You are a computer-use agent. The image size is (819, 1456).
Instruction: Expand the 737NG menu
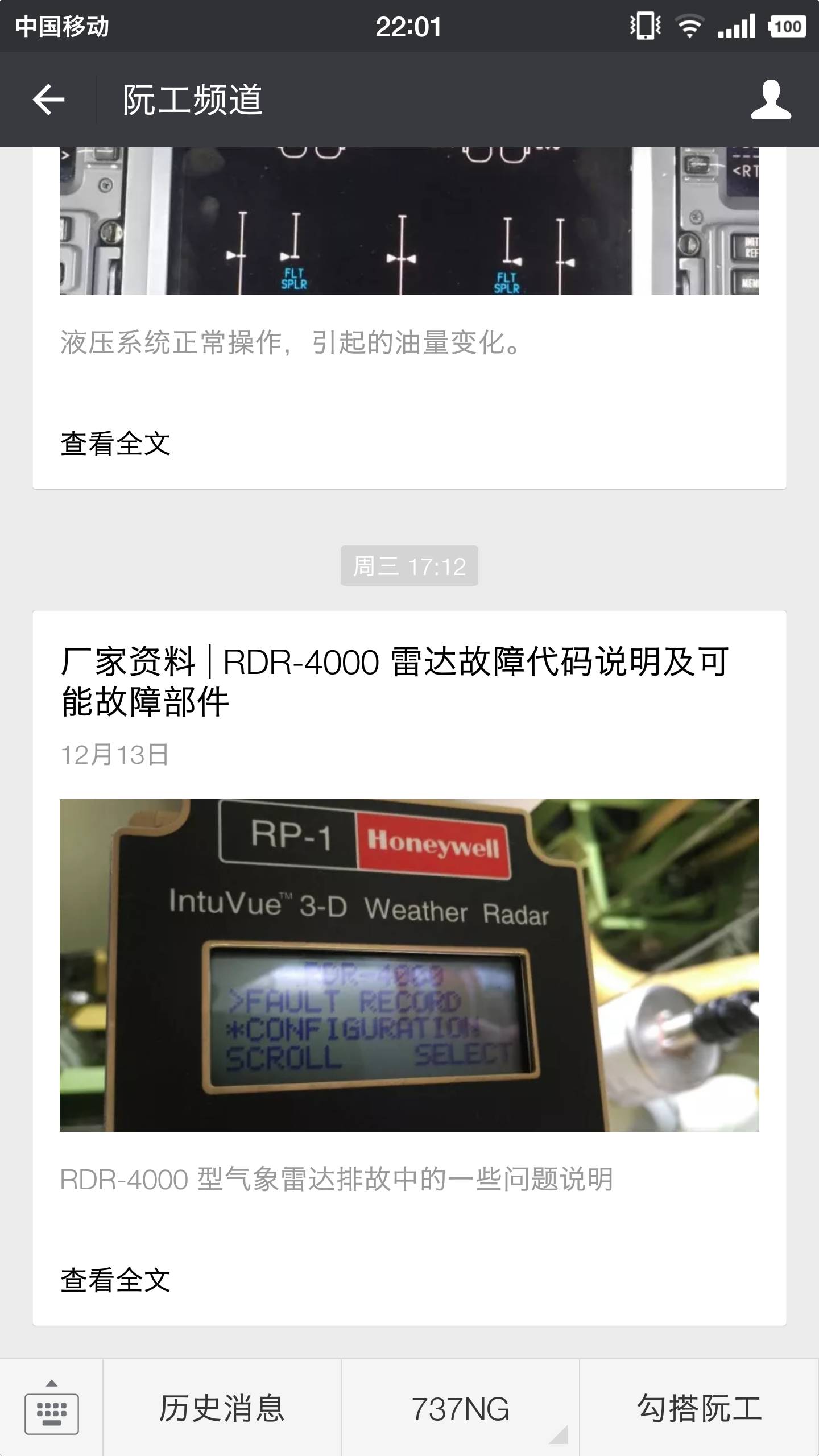[460, 1408]
